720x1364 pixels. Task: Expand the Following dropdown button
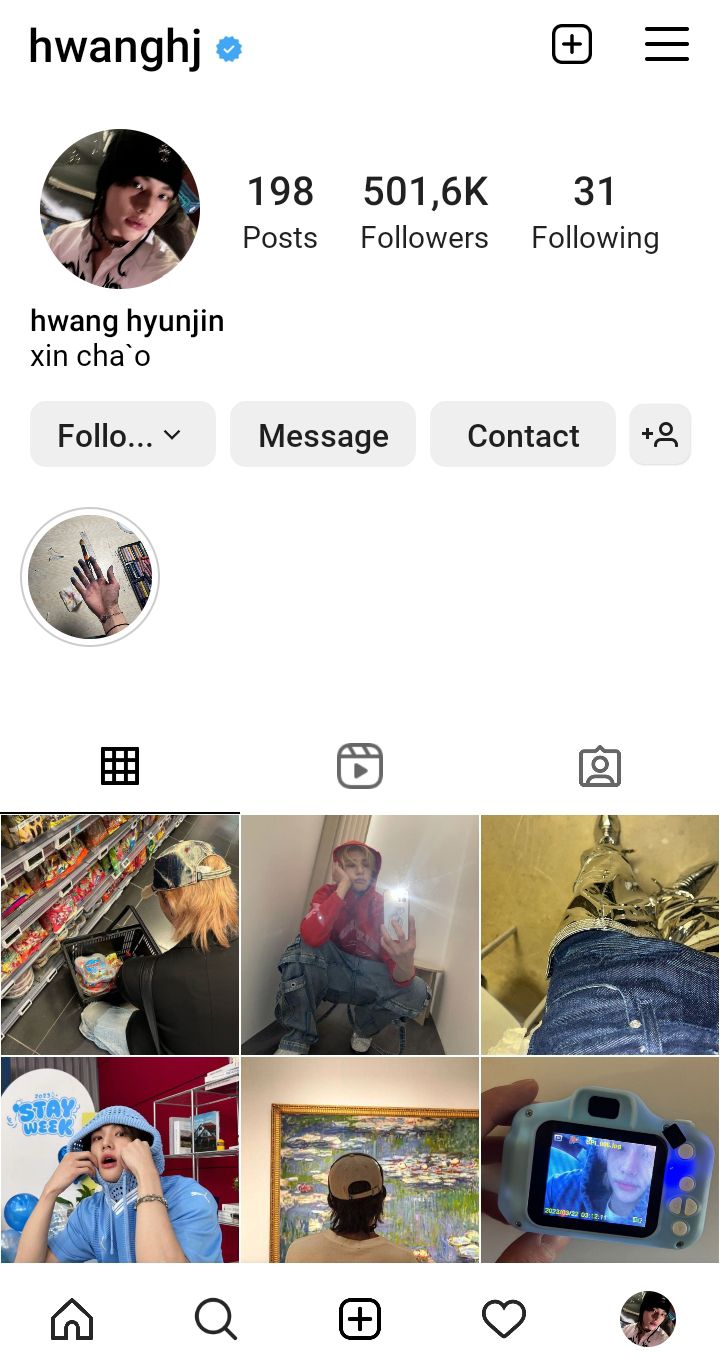click(x=122, y=435)
